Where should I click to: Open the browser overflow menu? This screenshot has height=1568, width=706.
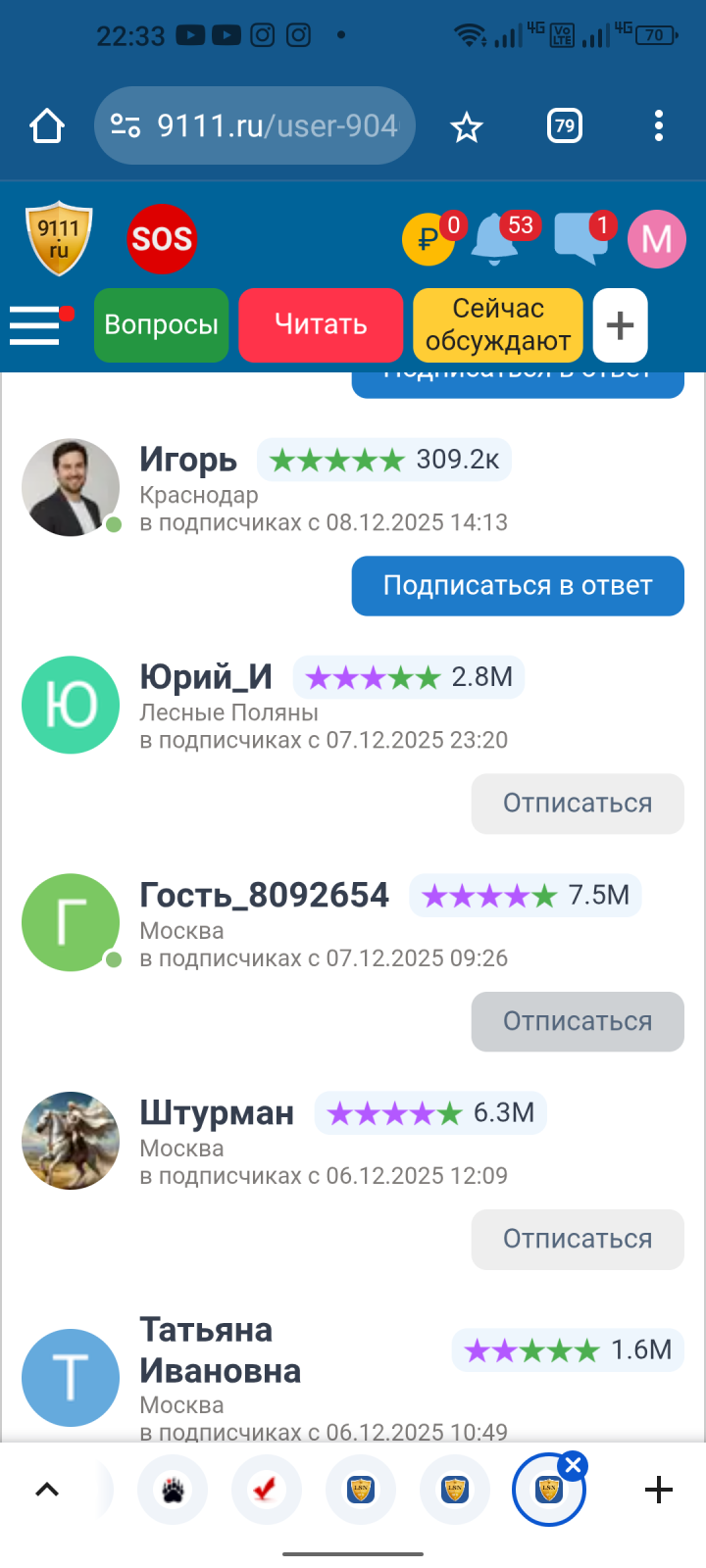[658, 126]
